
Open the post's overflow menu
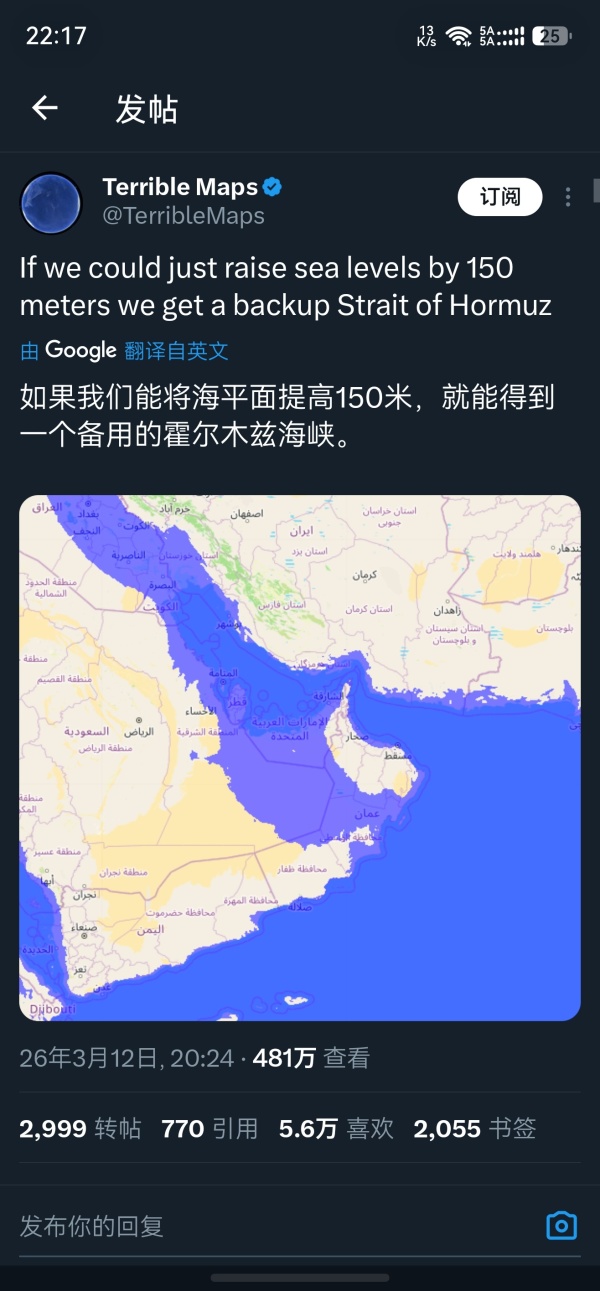568,197
